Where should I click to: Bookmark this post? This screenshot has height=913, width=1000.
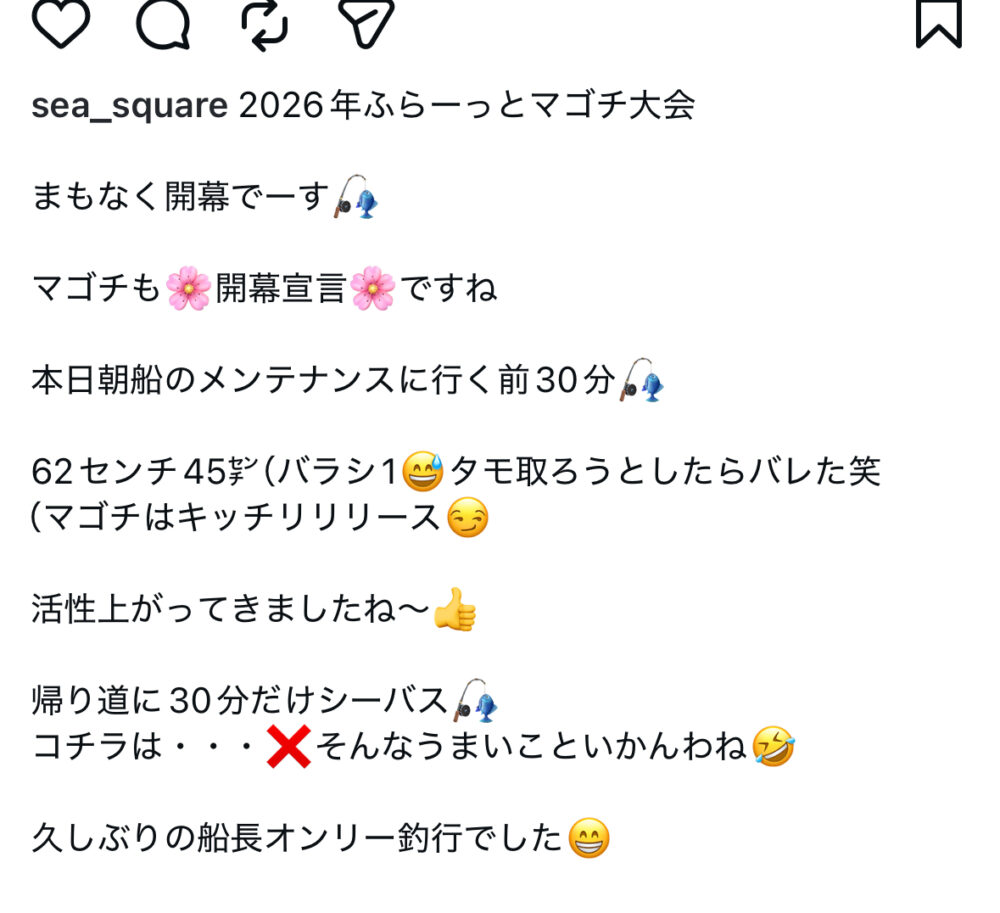(938, 22)
